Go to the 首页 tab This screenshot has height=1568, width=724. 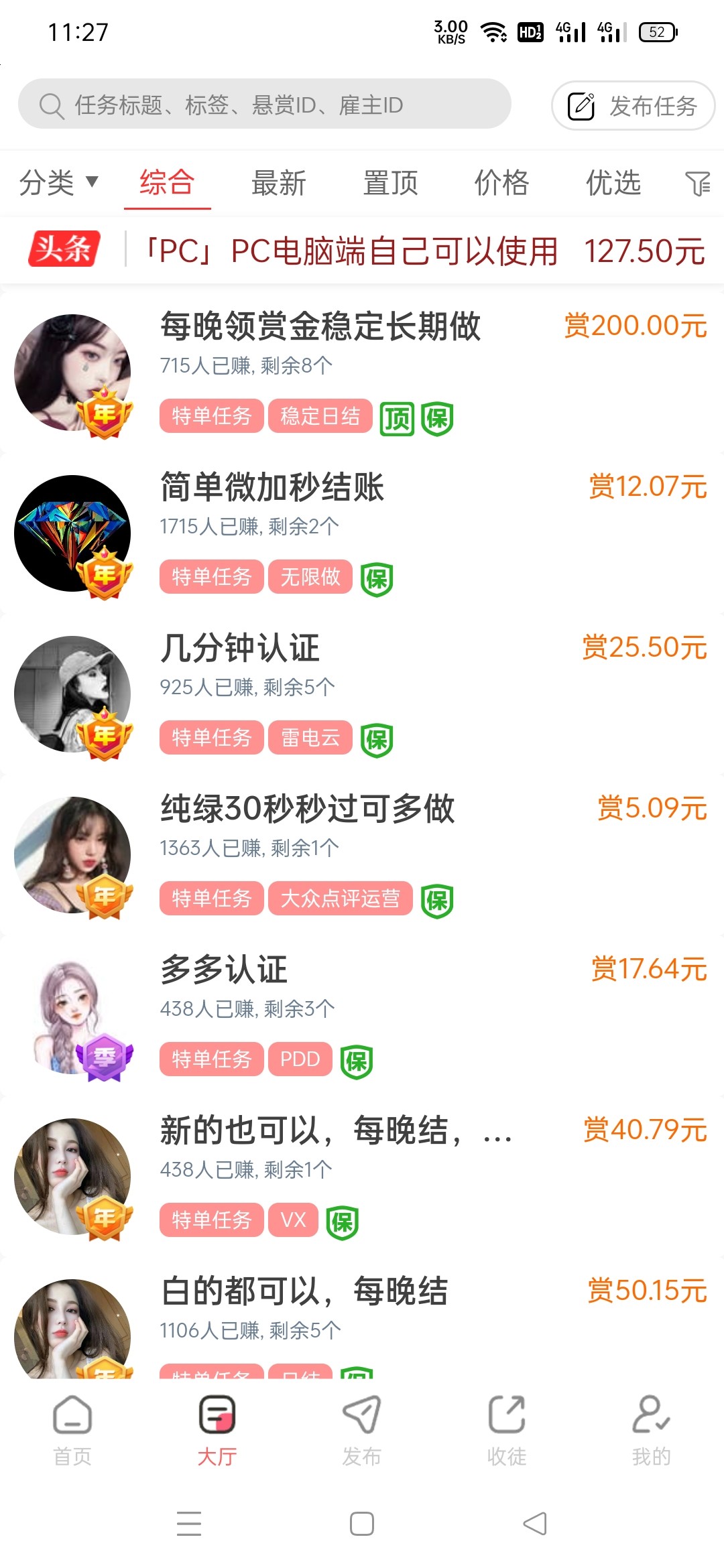pyautogui.click(x=72, y=1429)
